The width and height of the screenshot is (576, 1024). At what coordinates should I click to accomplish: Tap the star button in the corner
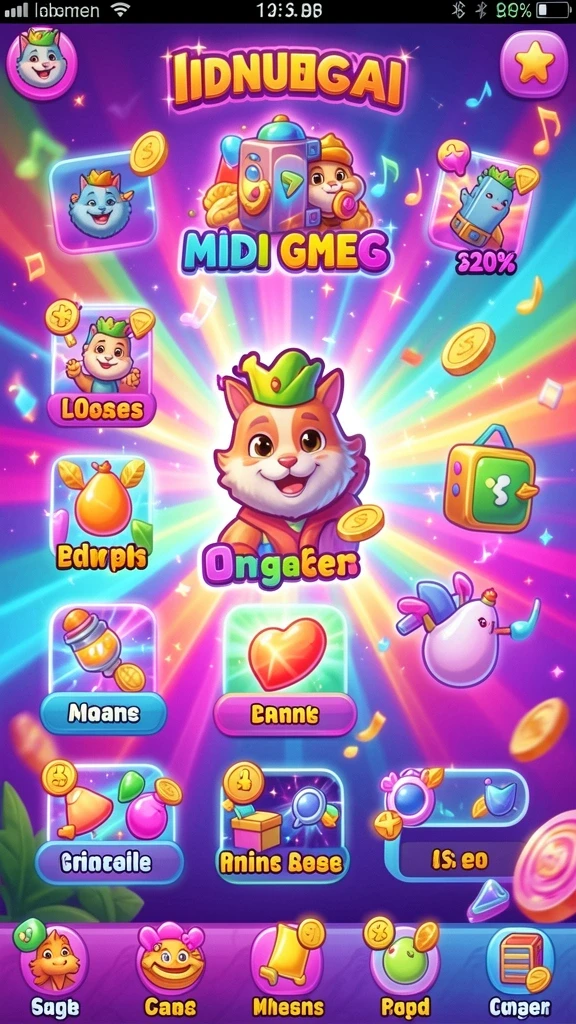(534, 65)
